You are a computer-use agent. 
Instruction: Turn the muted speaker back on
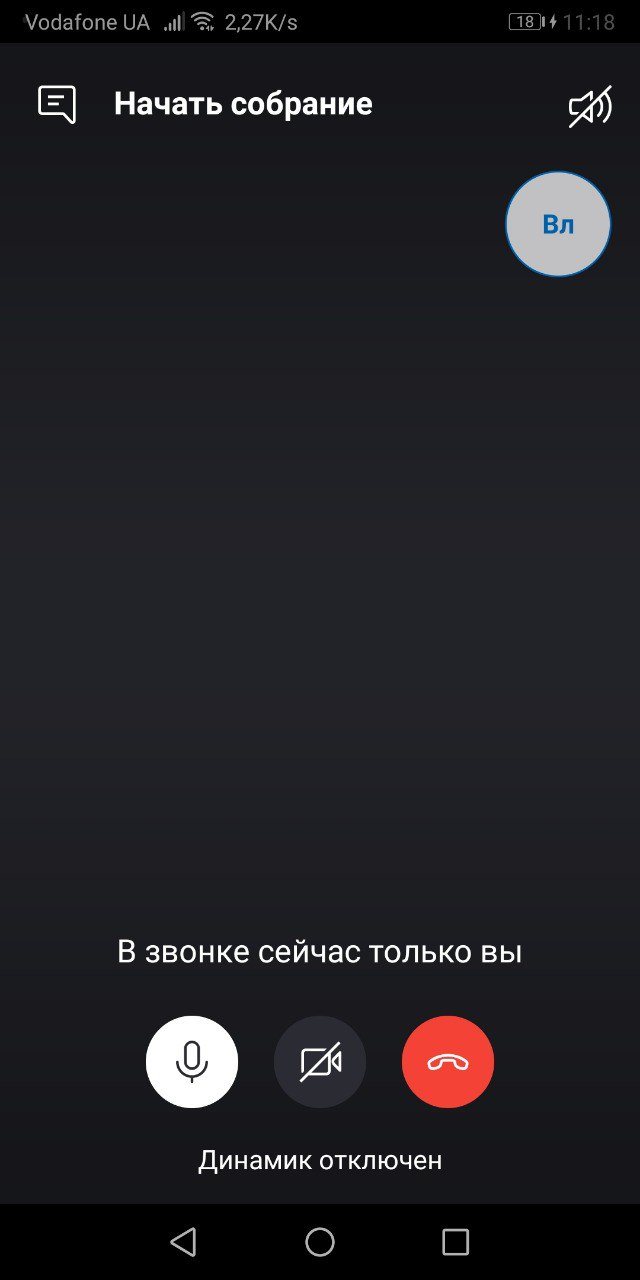point(590,107)
